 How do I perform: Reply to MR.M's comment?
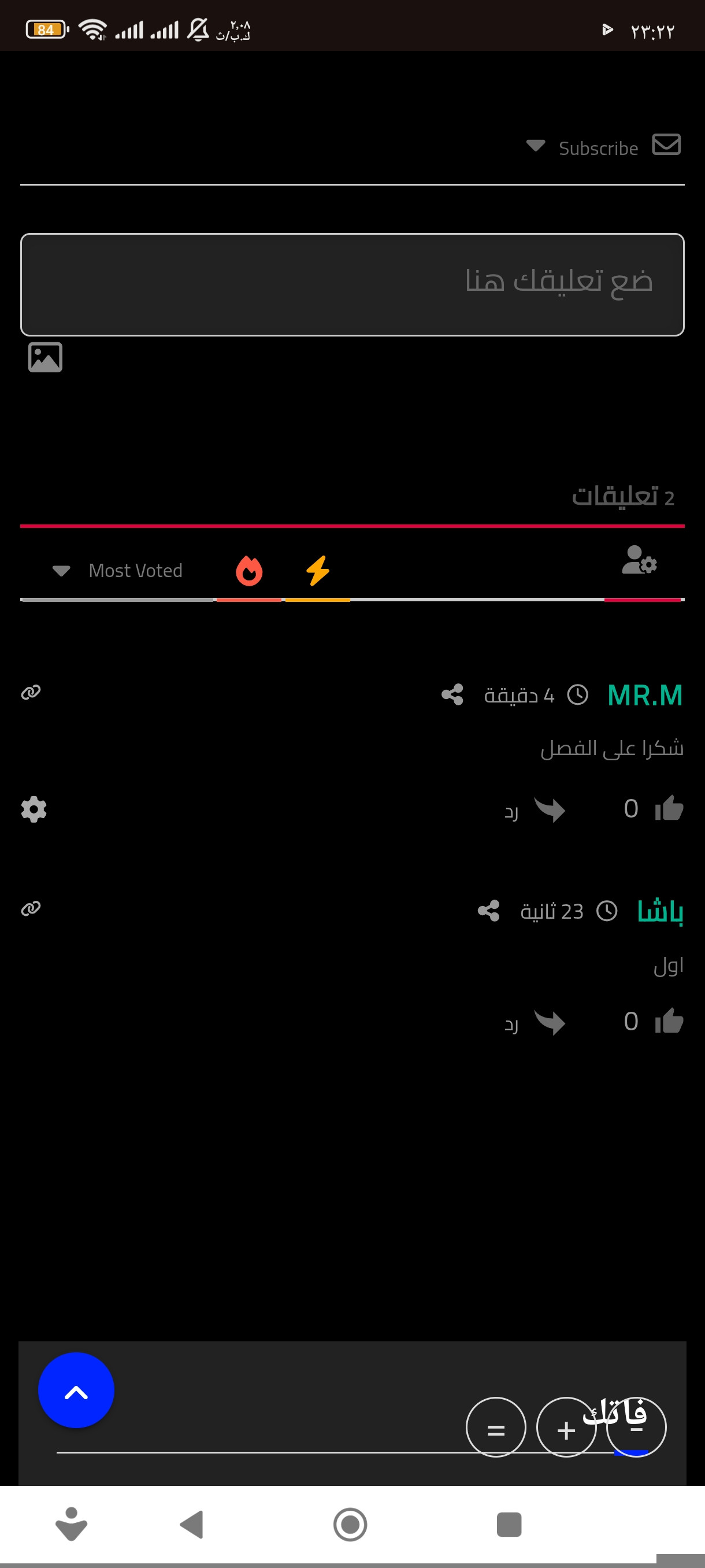click(535, 809)
